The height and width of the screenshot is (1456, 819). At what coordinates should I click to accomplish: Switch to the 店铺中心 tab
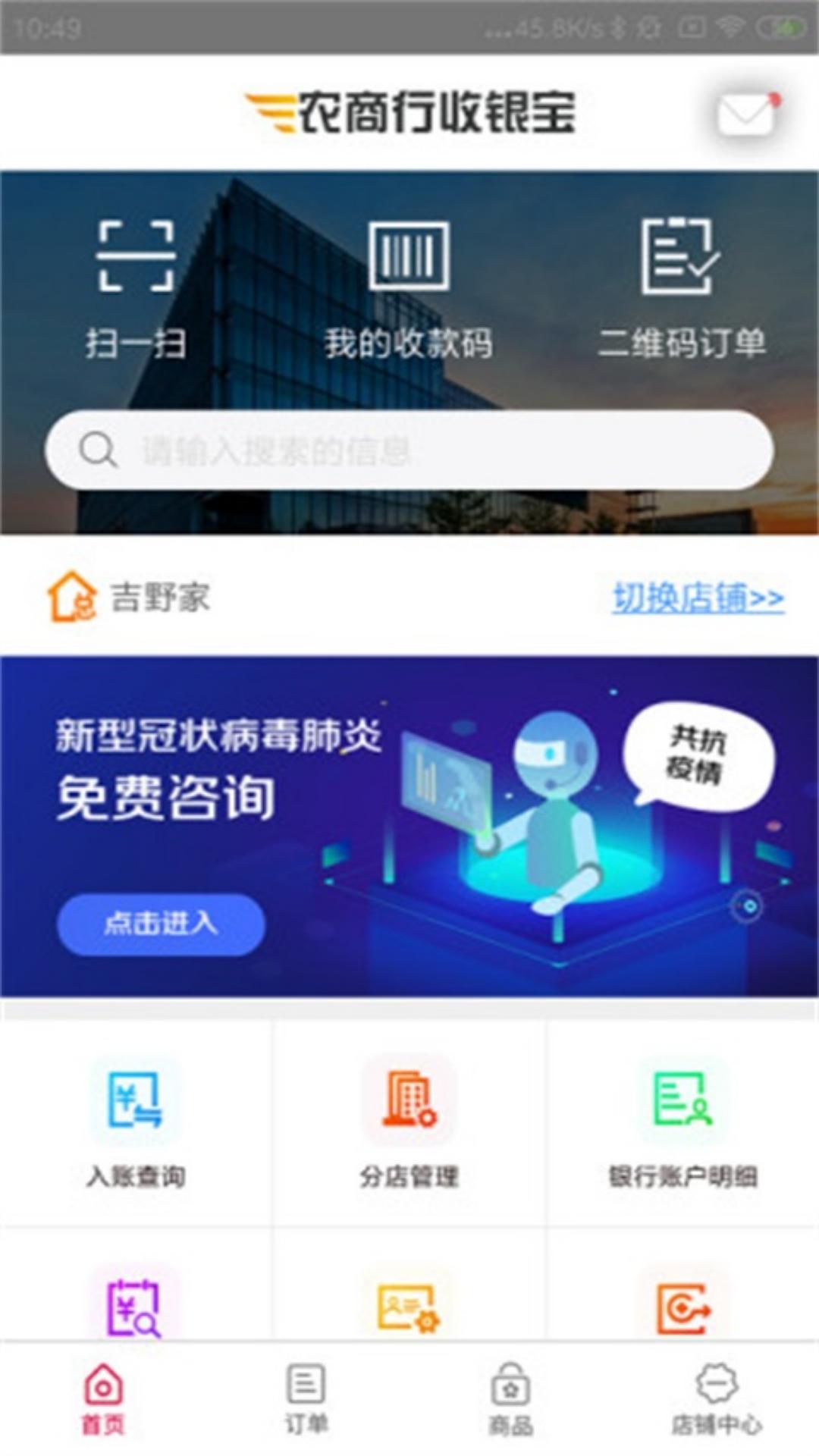tap(717, 1399)
